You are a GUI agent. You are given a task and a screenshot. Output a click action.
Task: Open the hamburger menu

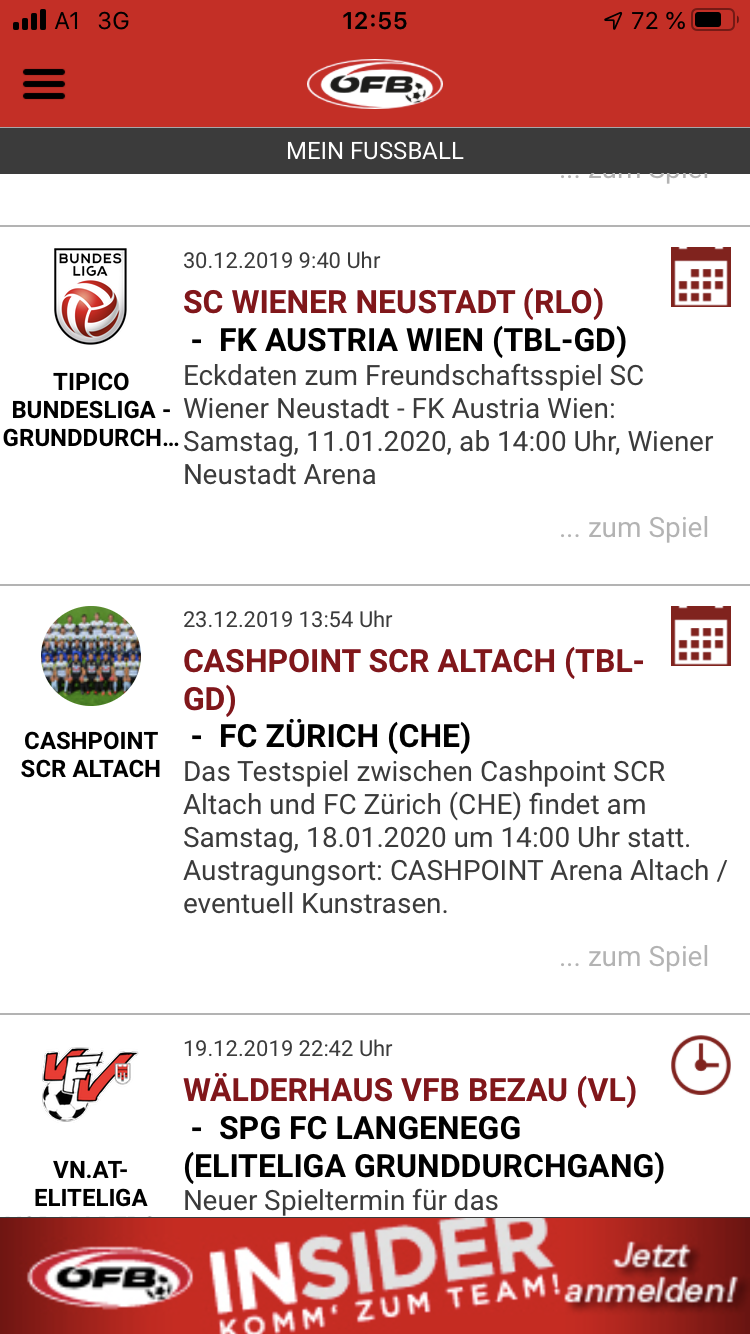44,84
